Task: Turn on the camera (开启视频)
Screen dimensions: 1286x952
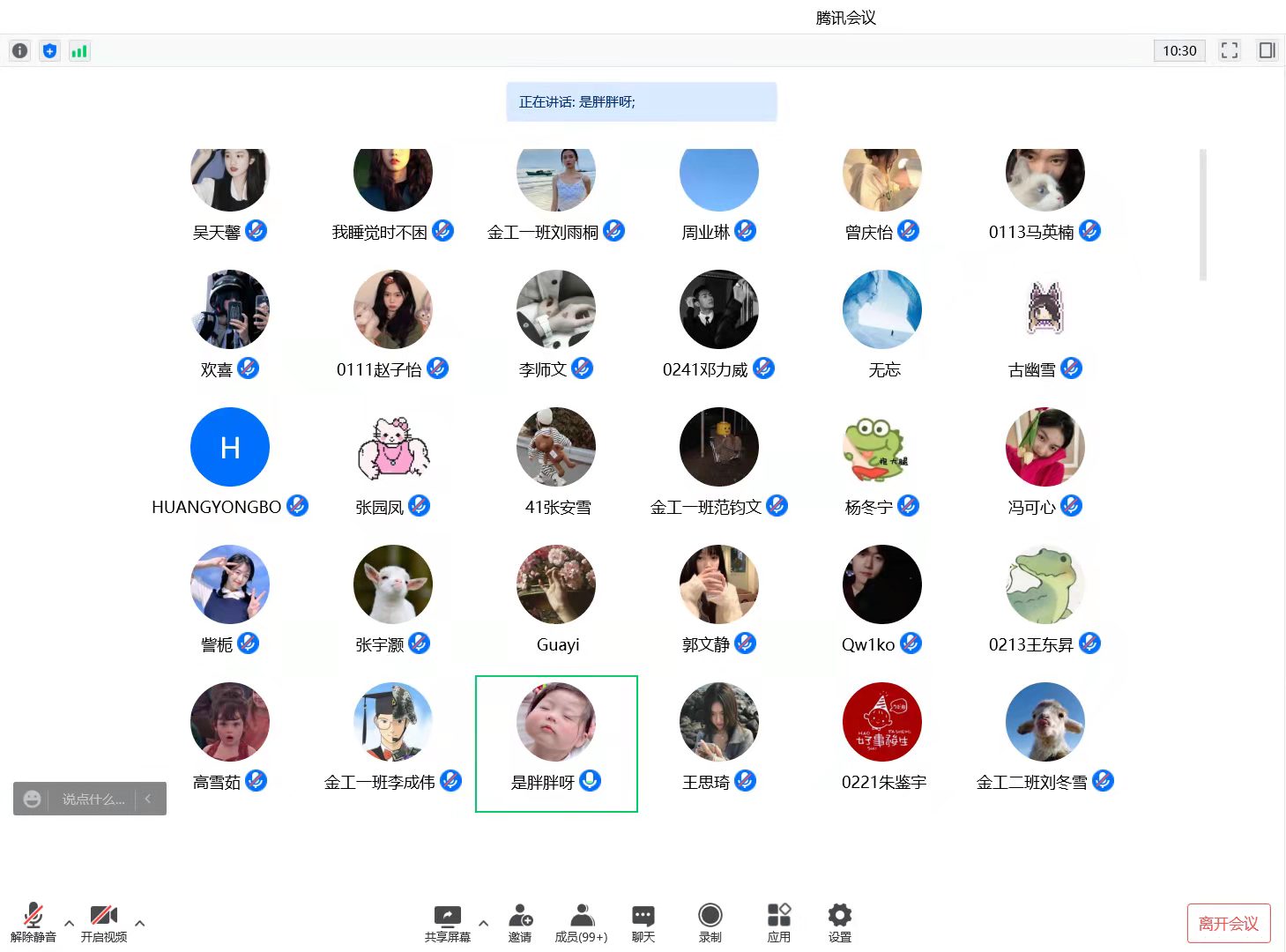Action: click(x=104, y=921)
